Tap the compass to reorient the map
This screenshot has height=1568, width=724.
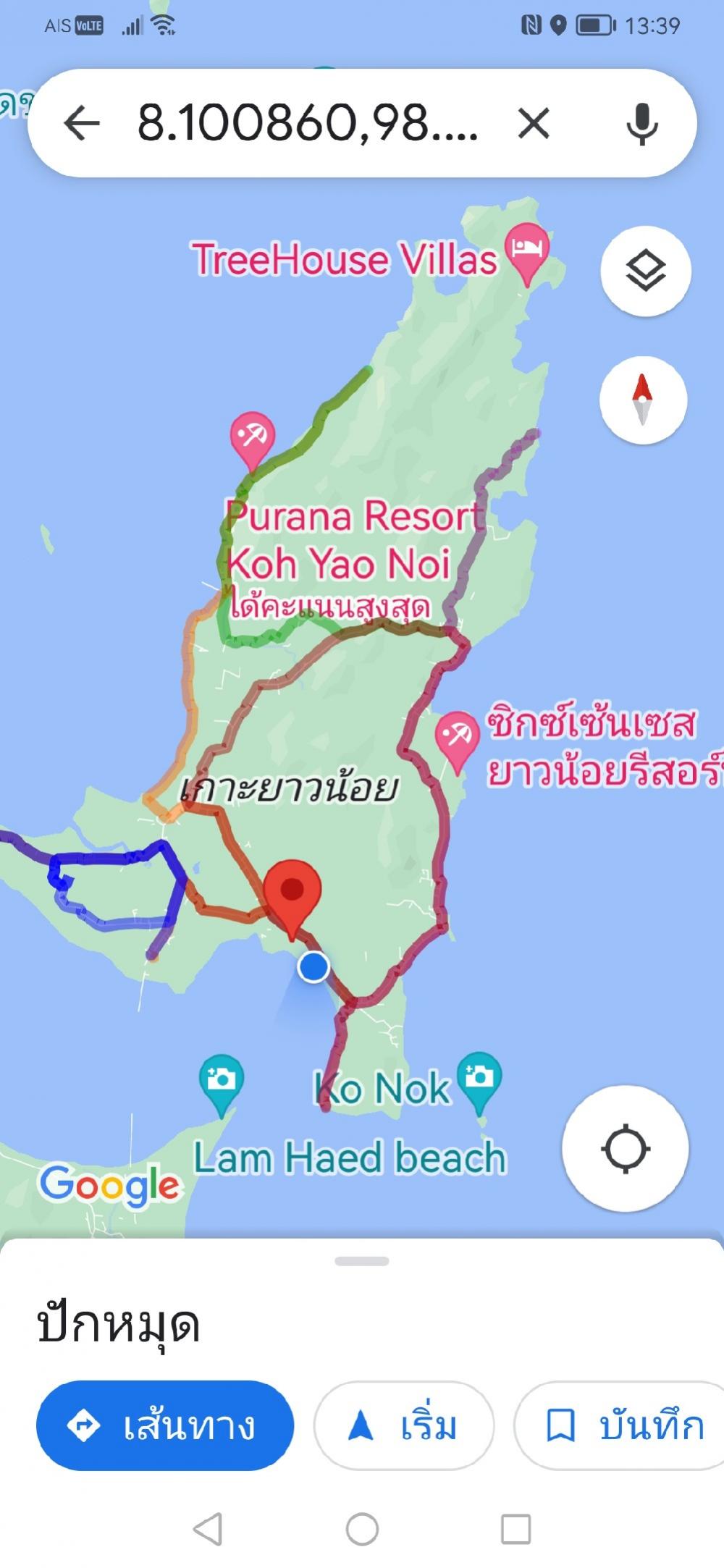(643, 400)
